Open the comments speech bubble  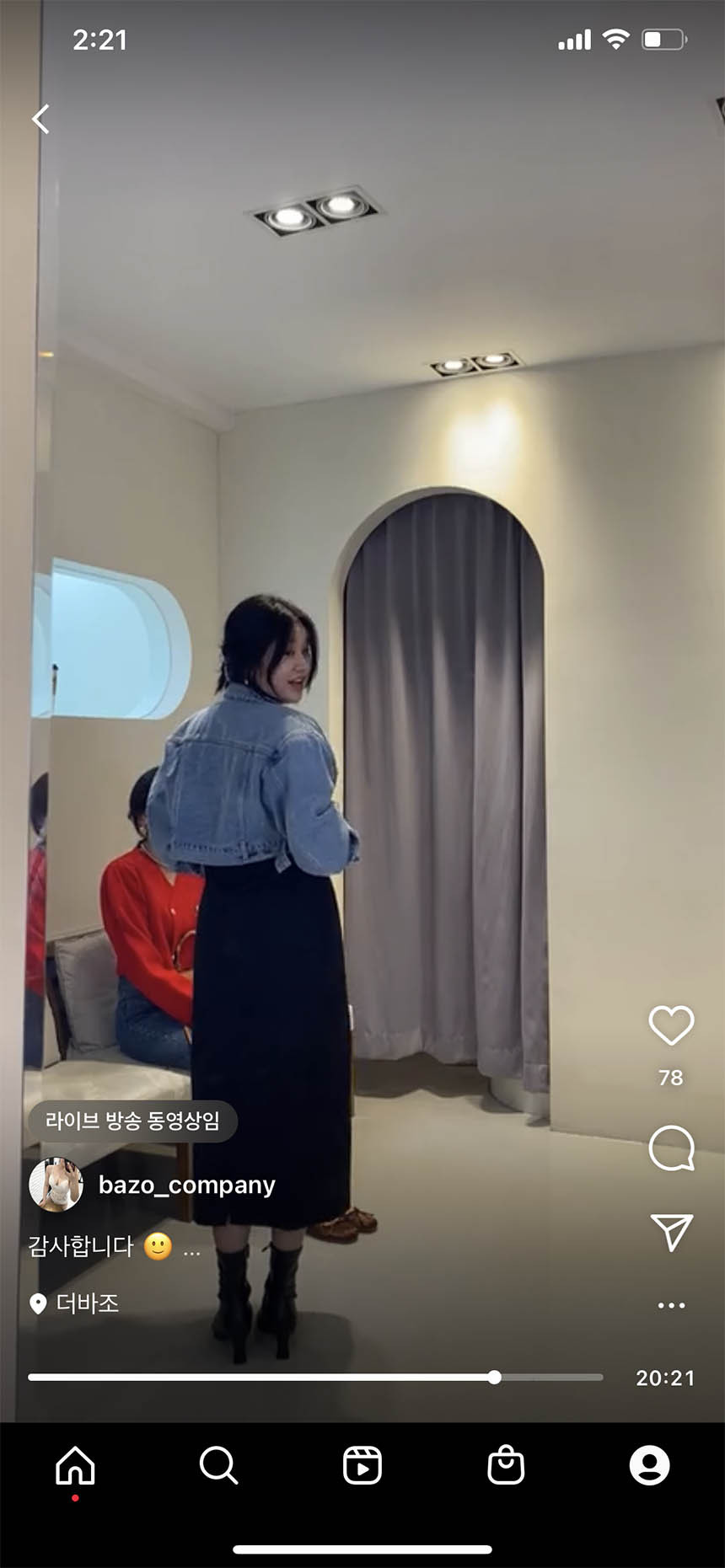pos(671,1148)
